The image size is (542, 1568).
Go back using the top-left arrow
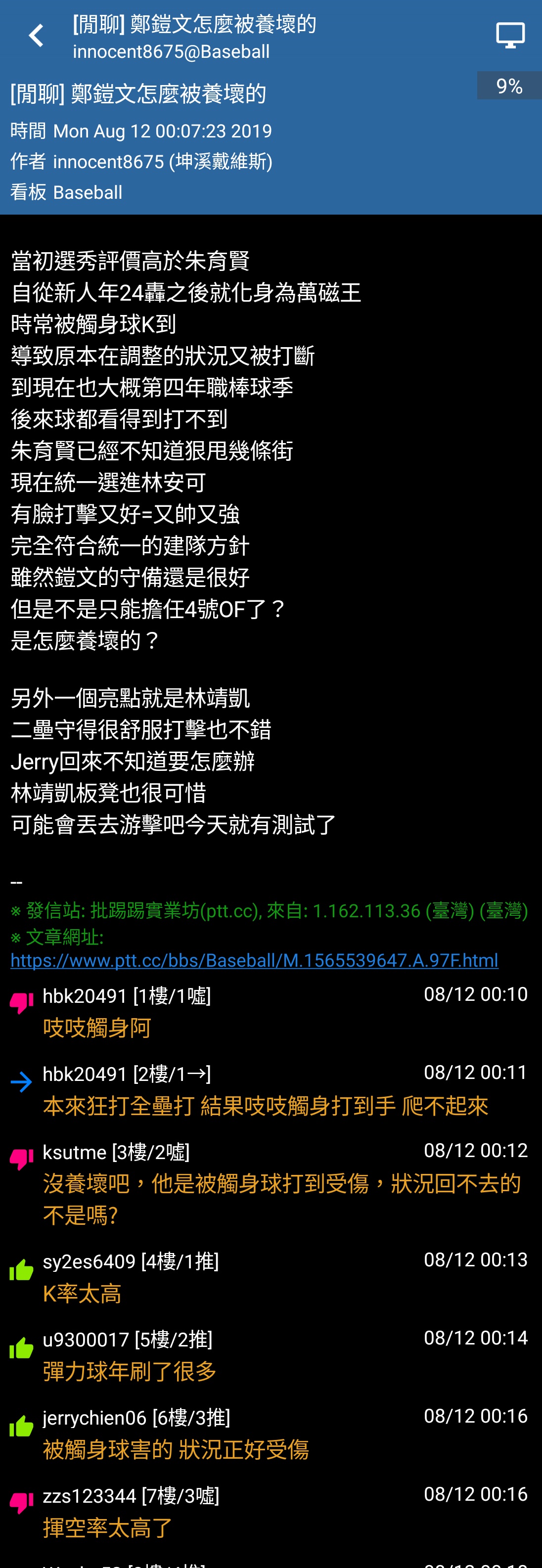(36, 36)
